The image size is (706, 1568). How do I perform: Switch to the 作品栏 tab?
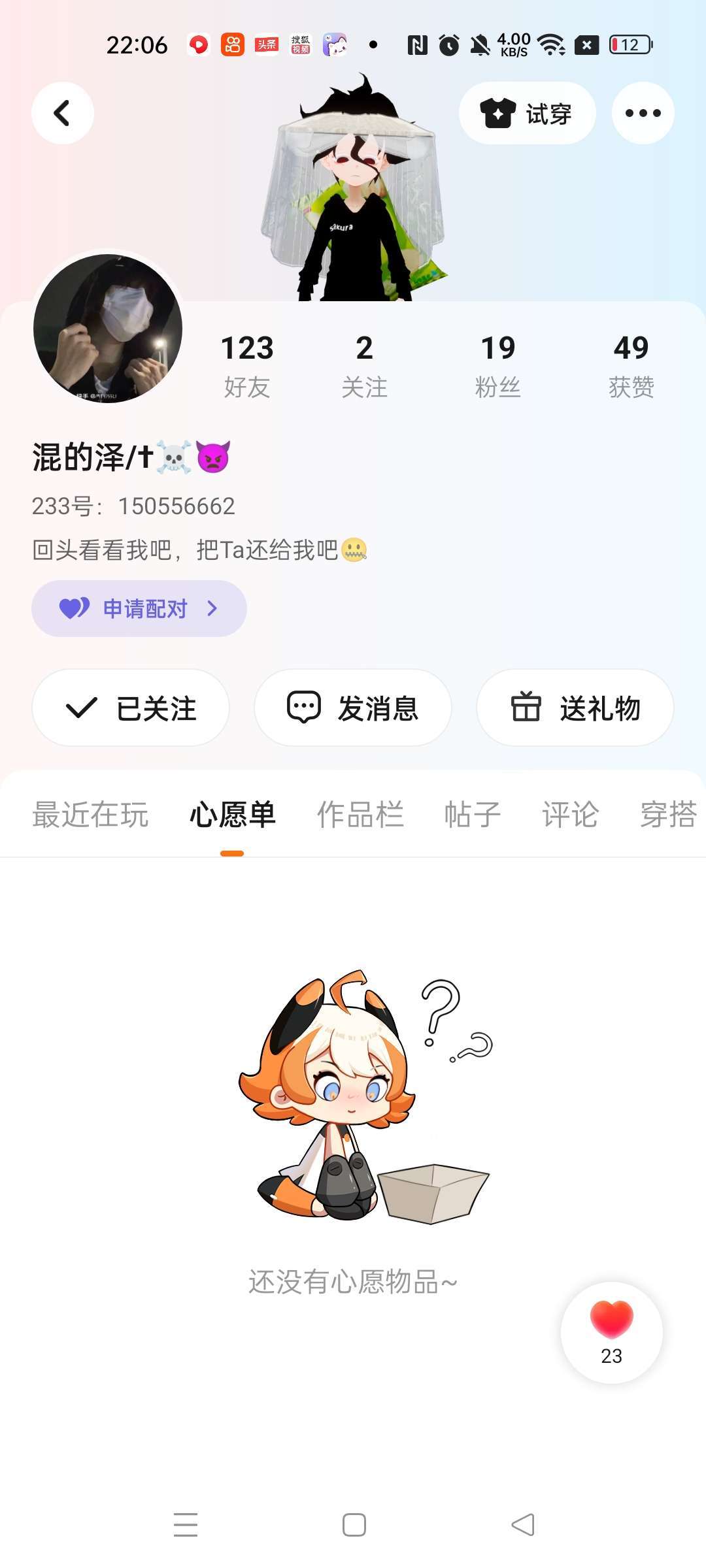(360, 815)
